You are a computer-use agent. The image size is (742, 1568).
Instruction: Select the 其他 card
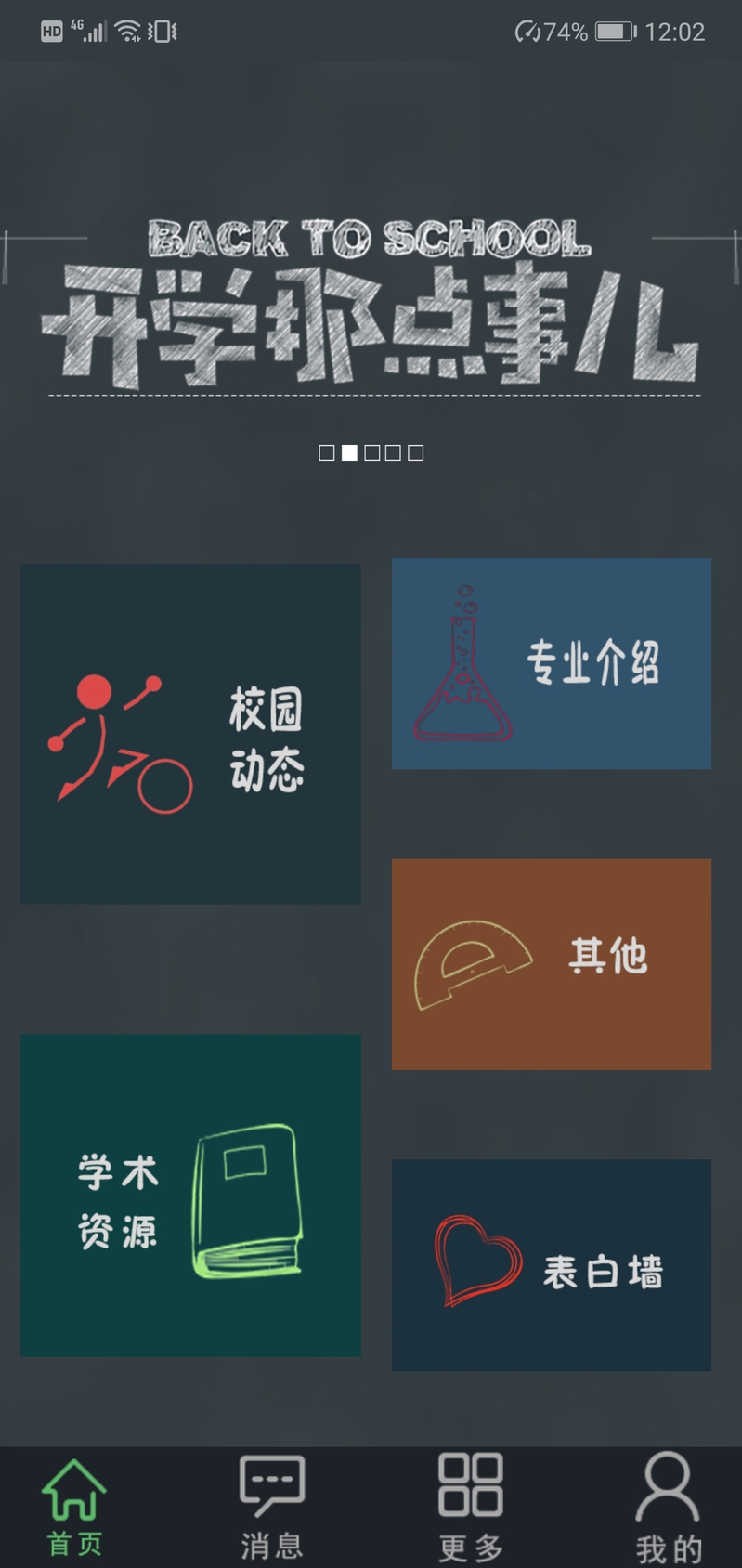(x=552, y=964)
